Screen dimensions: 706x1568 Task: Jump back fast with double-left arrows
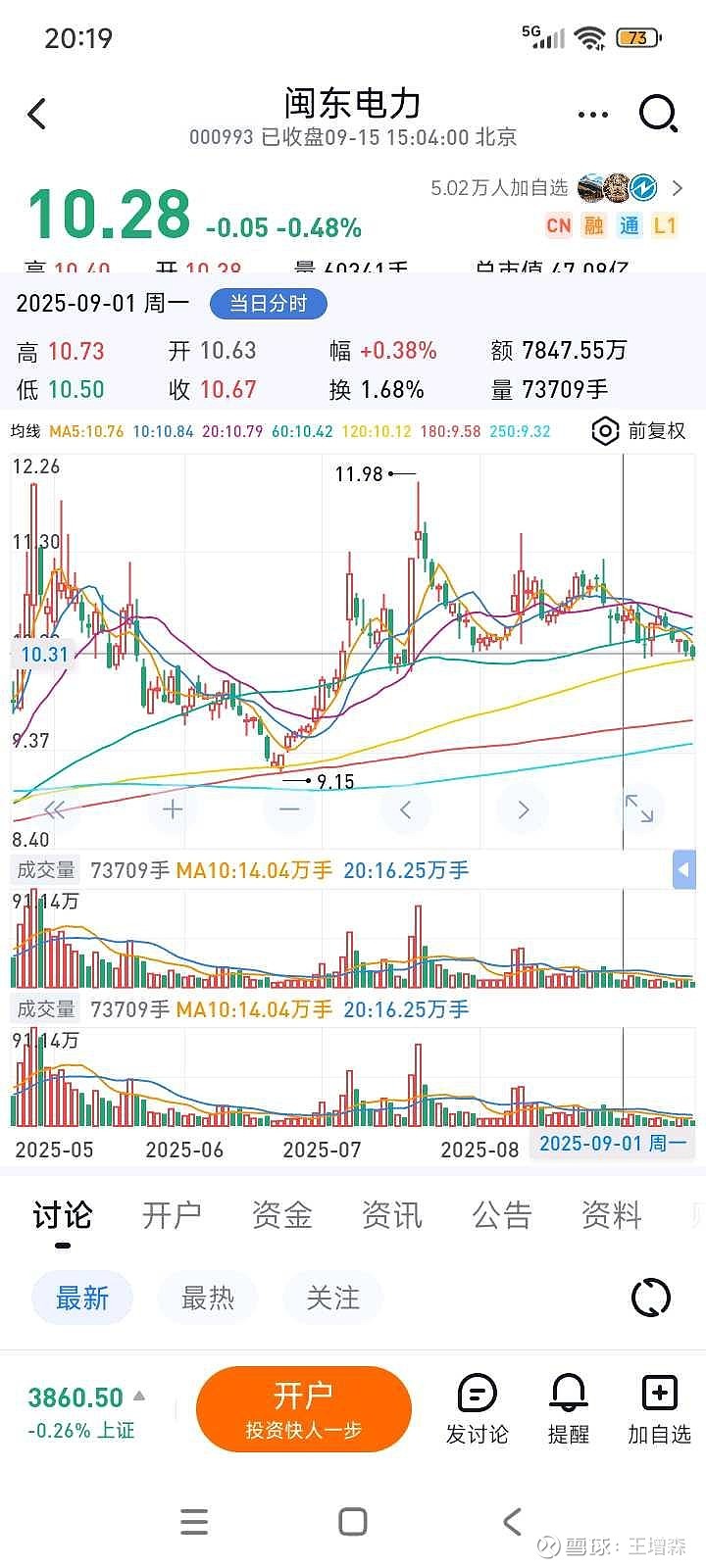click(x=55, y=808)
